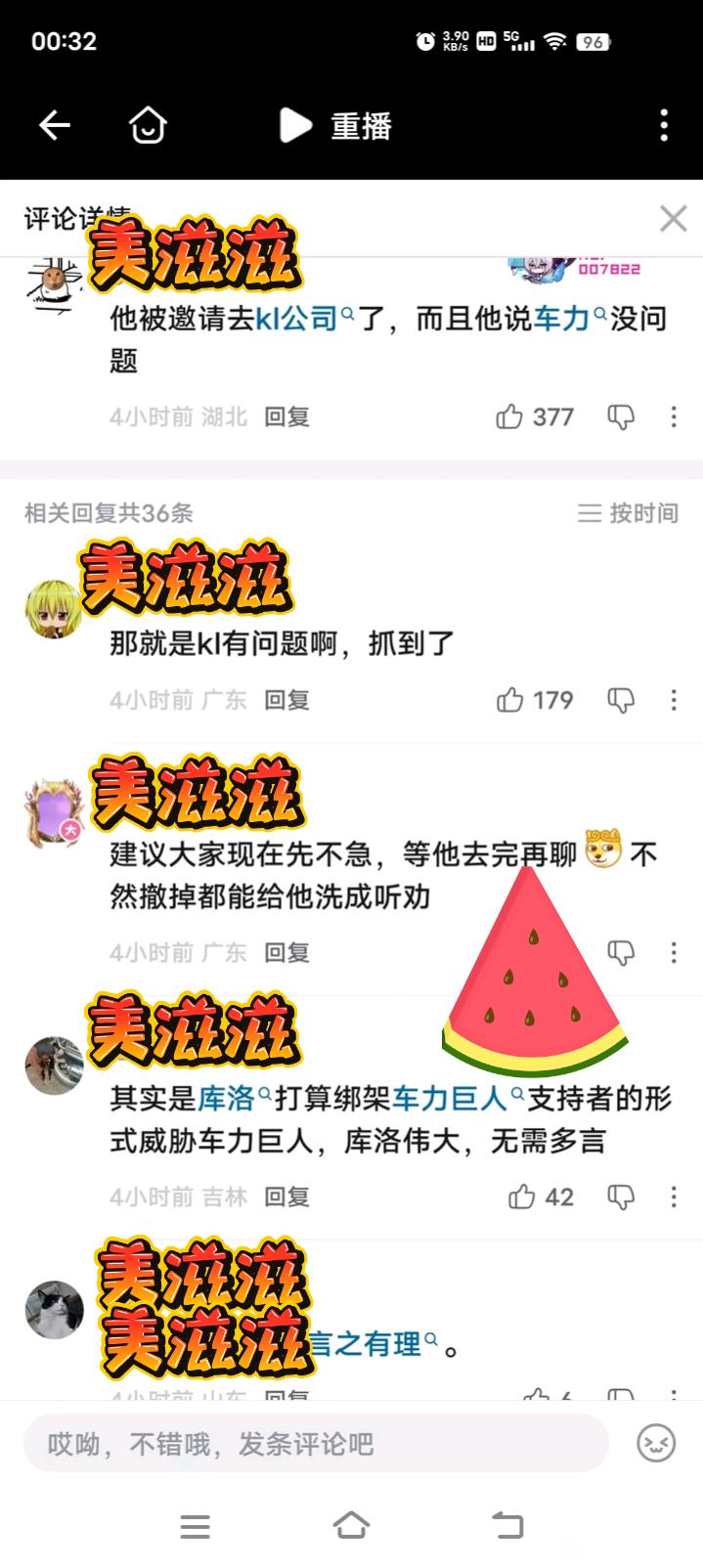Viewport: 703px width, 1568px height.
Task: Like the 那就是kl有问题啊 reply
Action: (x=509, y=700)
